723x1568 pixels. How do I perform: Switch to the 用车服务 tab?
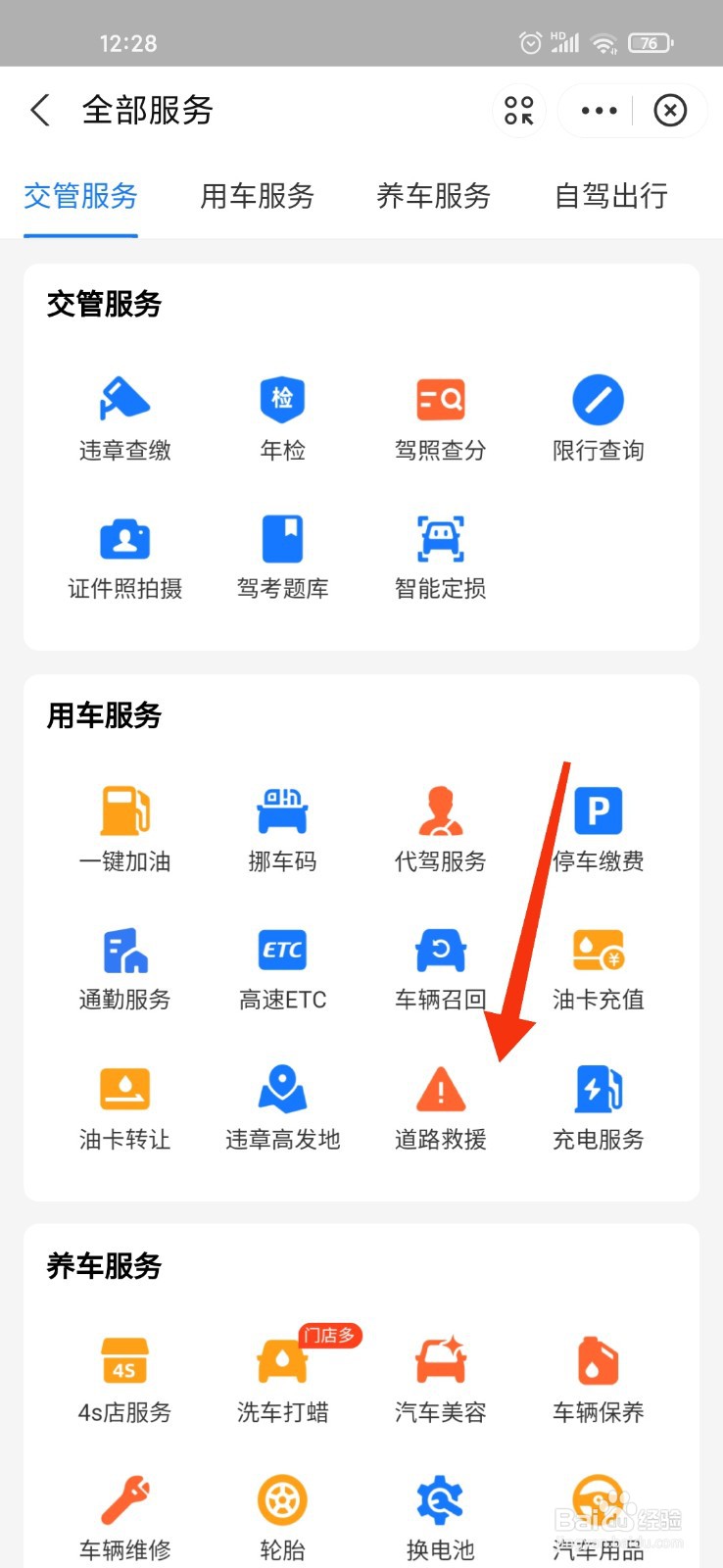(258, 196)
